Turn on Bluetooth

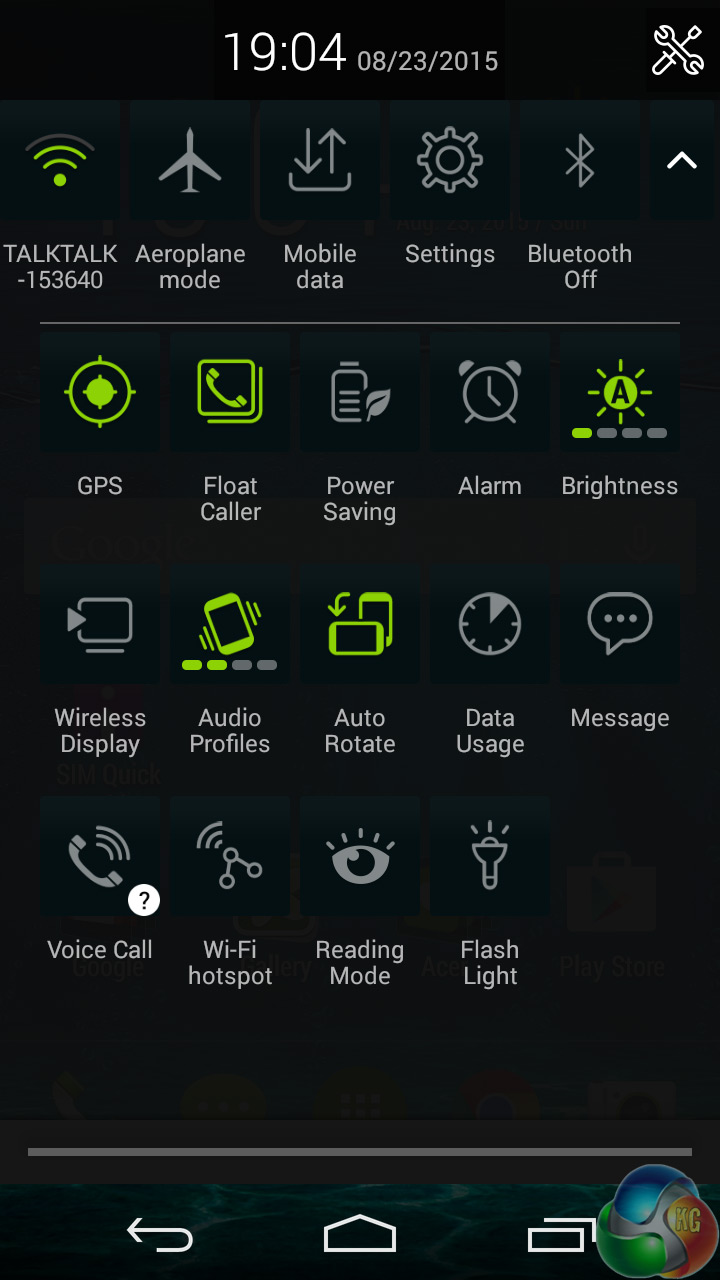coord(580,163)
